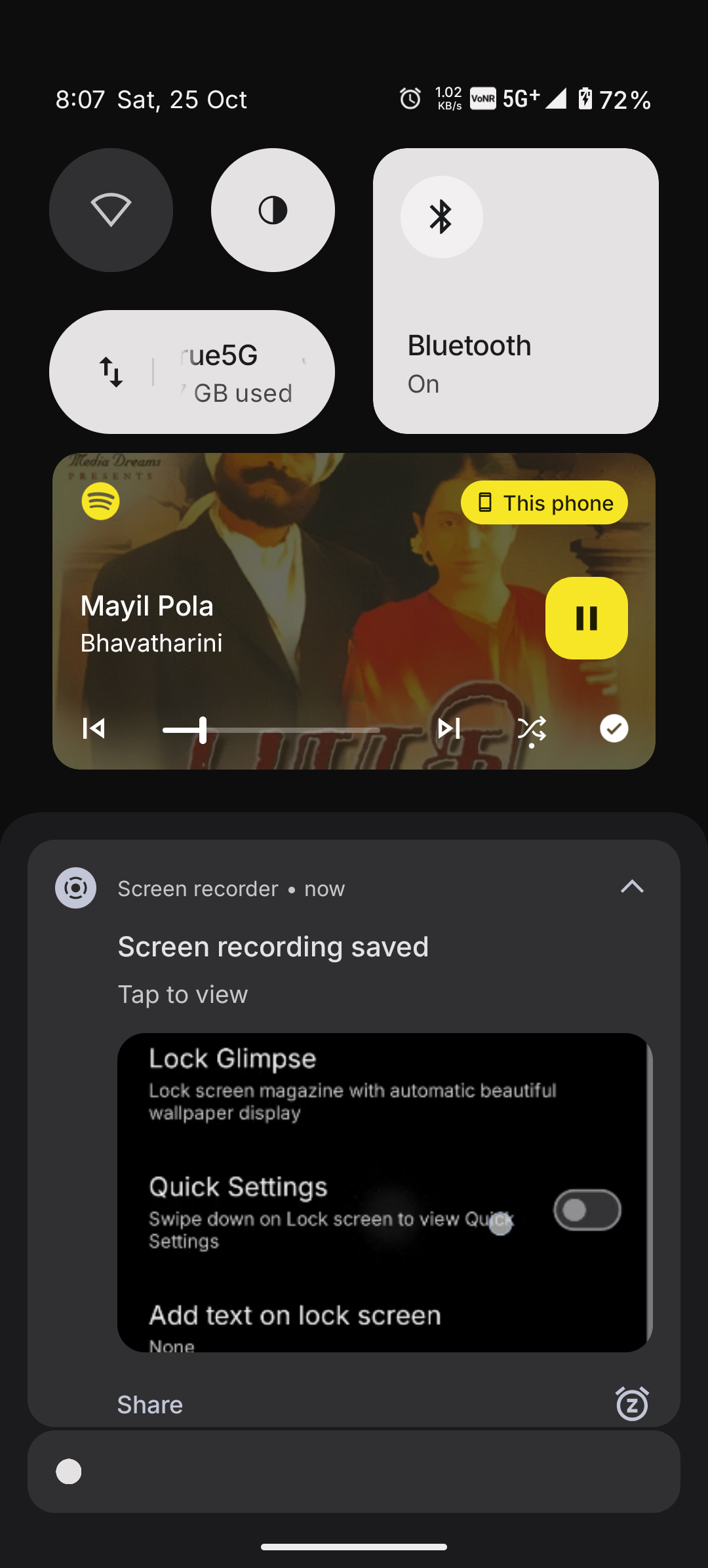Screen dimensions: 708x1568
Task: Turn off Bluetooth using its round icon
Action: pos(441,217)
